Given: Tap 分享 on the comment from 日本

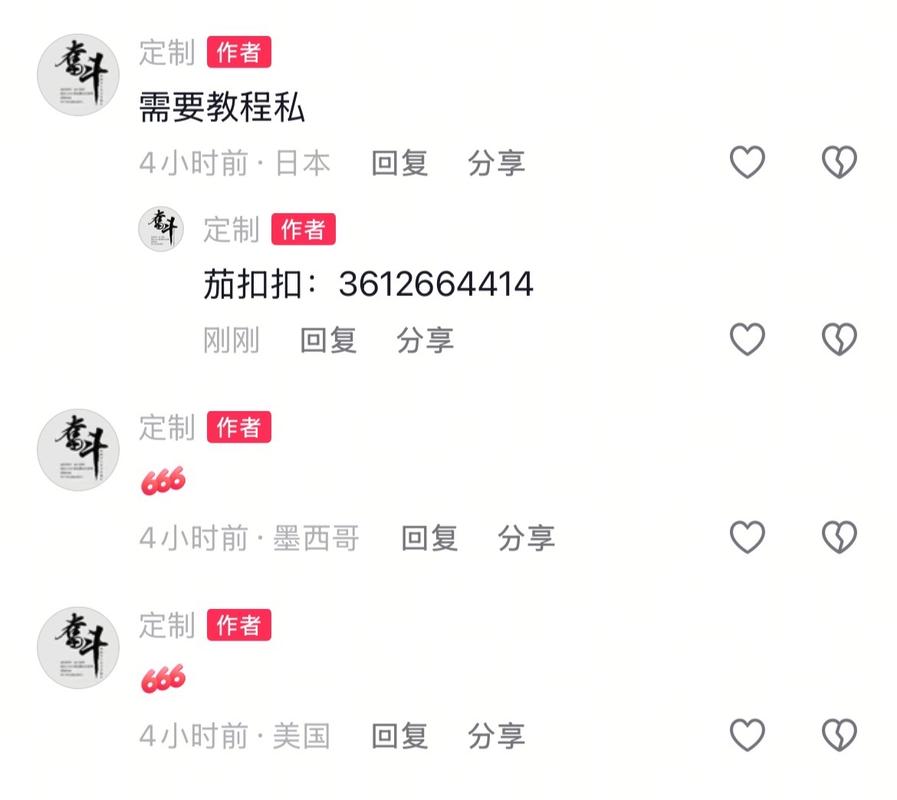Looking at the screenshot, I should pos(496,163).
